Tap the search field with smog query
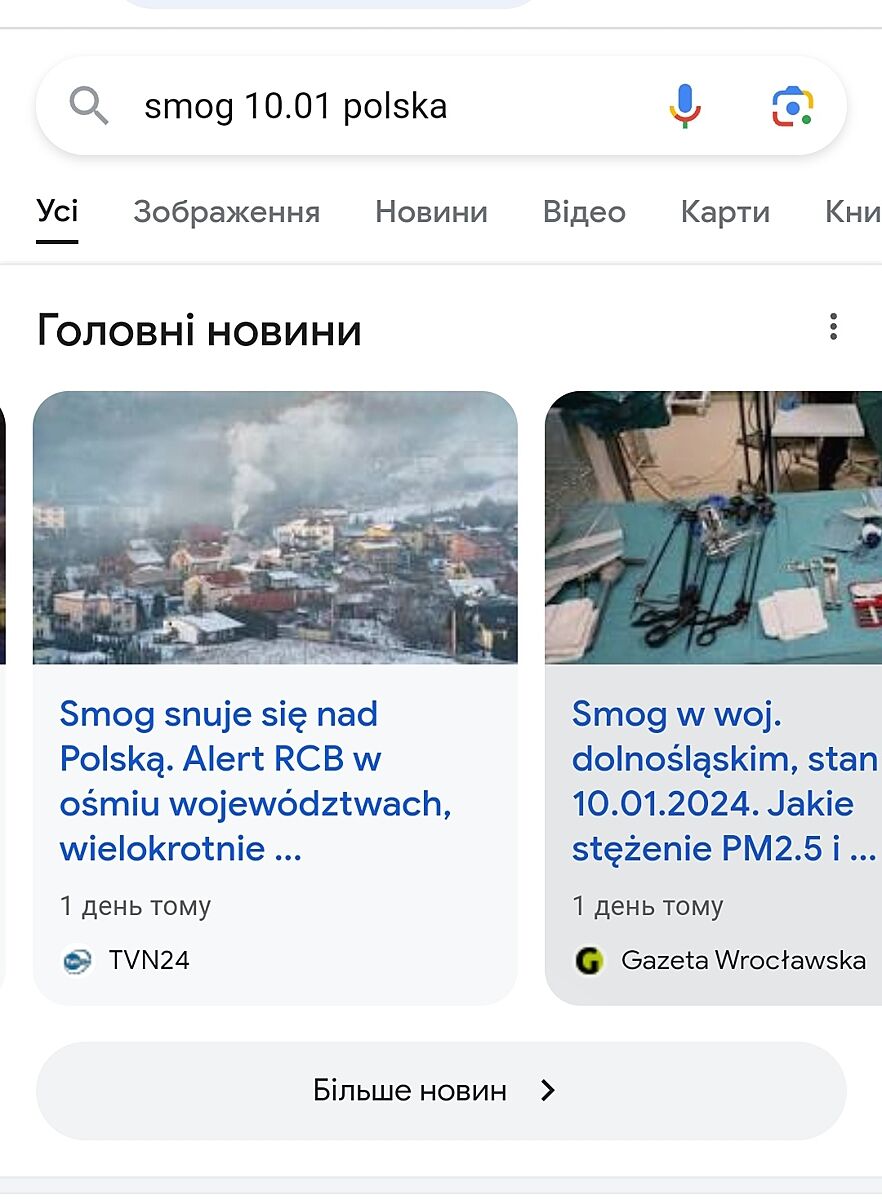Viewport: 882px width, 1200px height. pyautogui.click(x=380, y=106)
